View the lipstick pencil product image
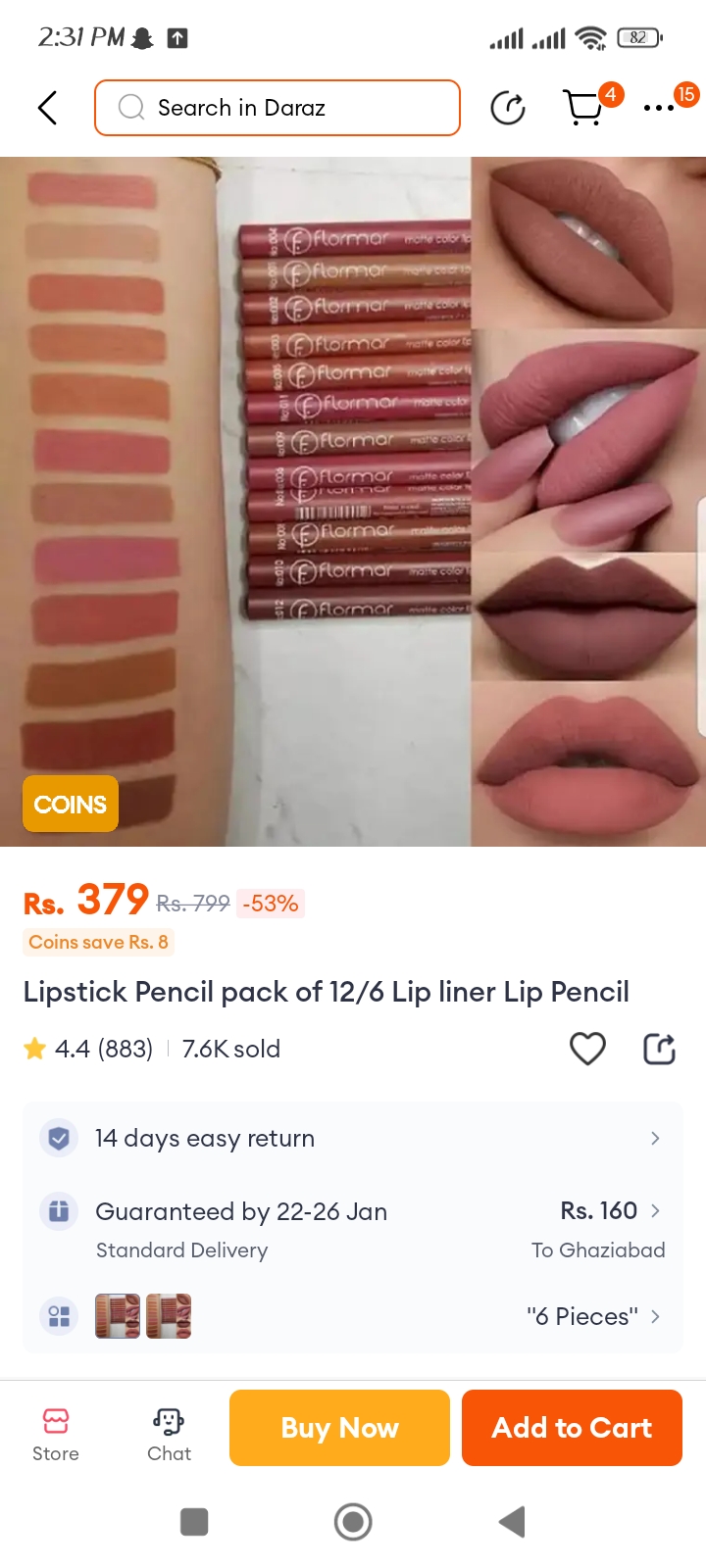The height and width of the screenshot is (1568, 706). pos(353,501)
